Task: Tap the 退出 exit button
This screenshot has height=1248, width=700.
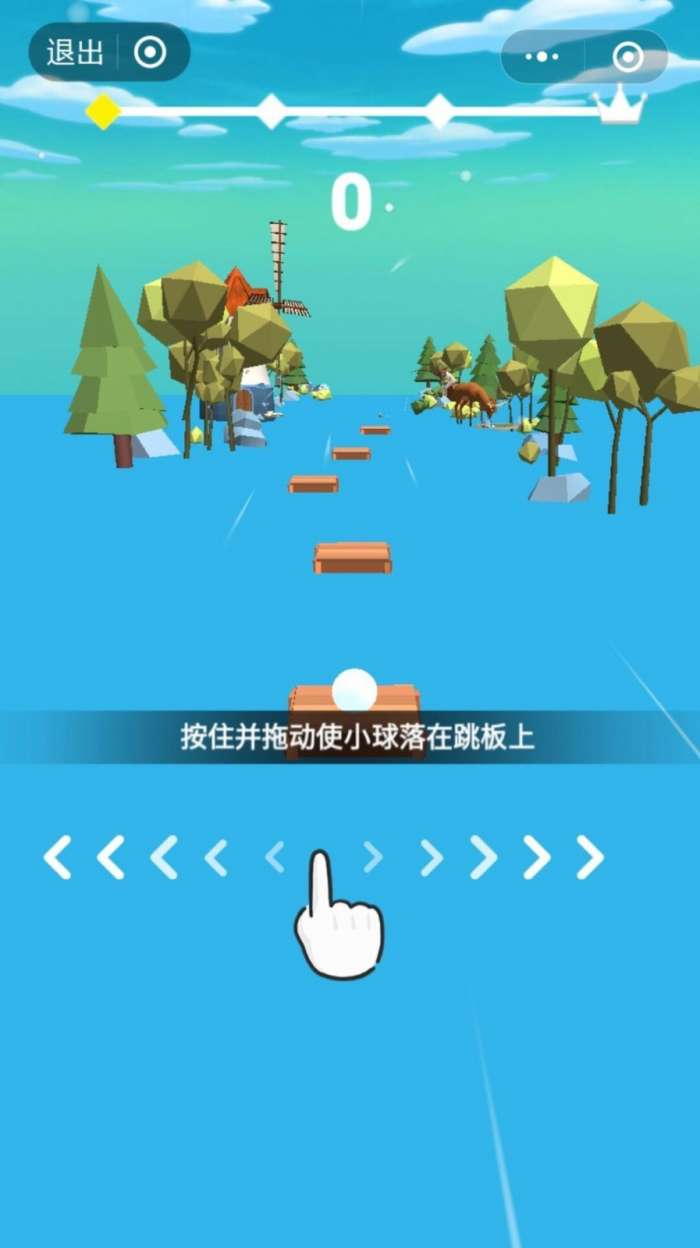Action: [x=75, y=52]
